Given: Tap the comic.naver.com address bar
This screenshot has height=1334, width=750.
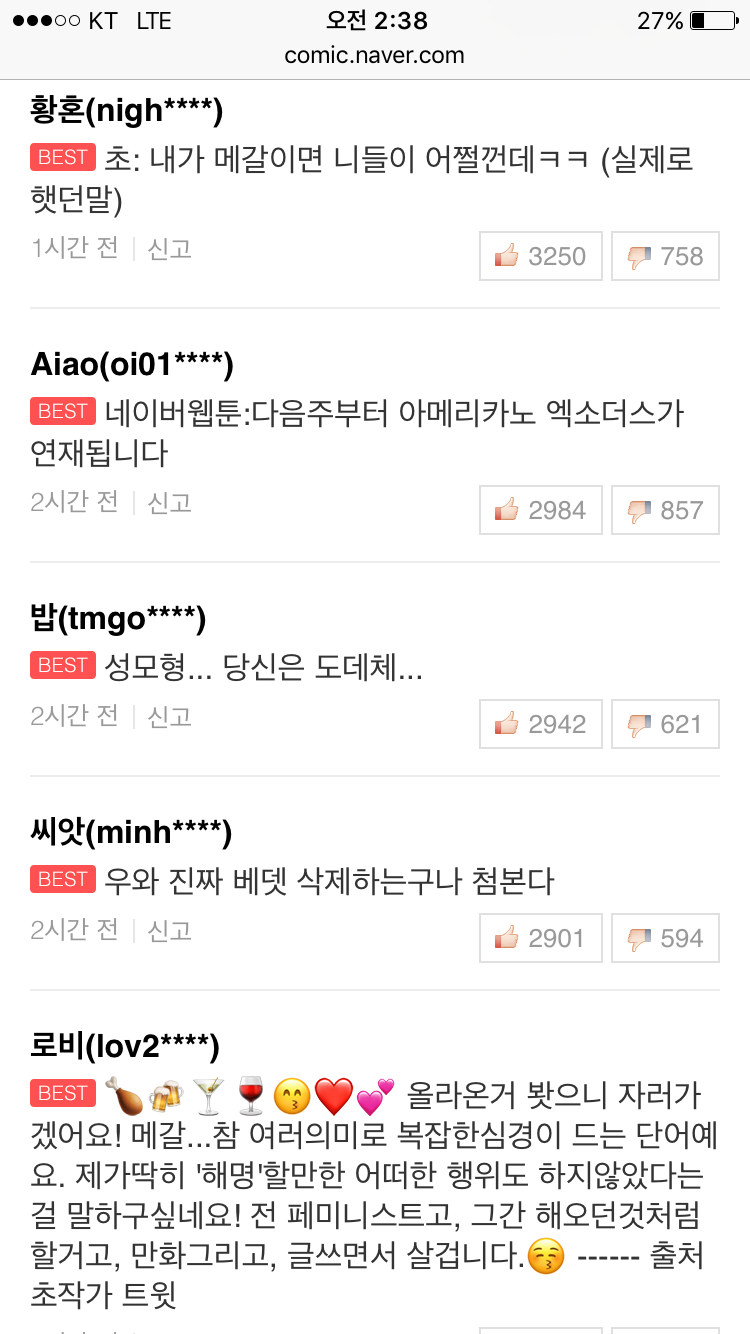Looking at the screenshot, I should click(375, 56).
